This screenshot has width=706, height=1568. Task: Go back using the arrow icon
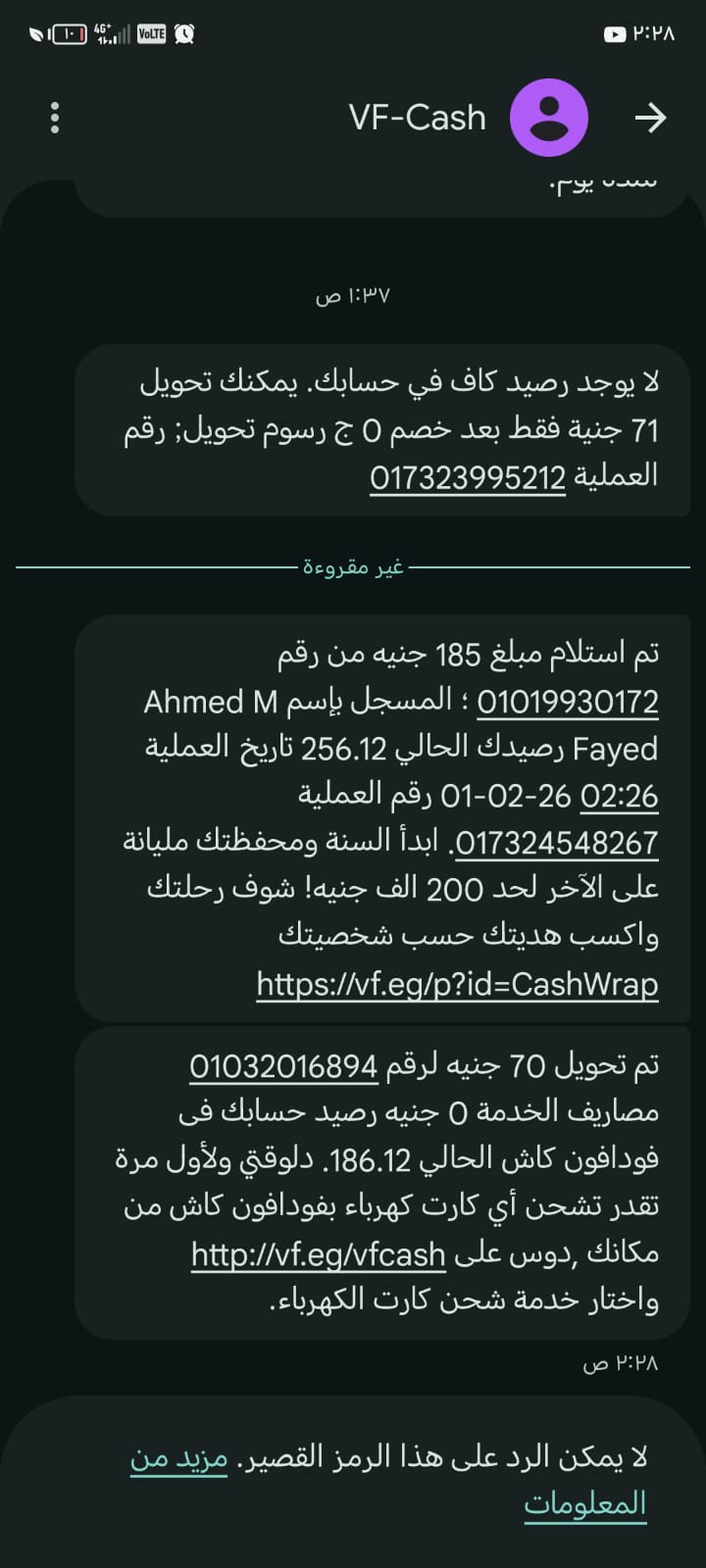pos(650,118)
